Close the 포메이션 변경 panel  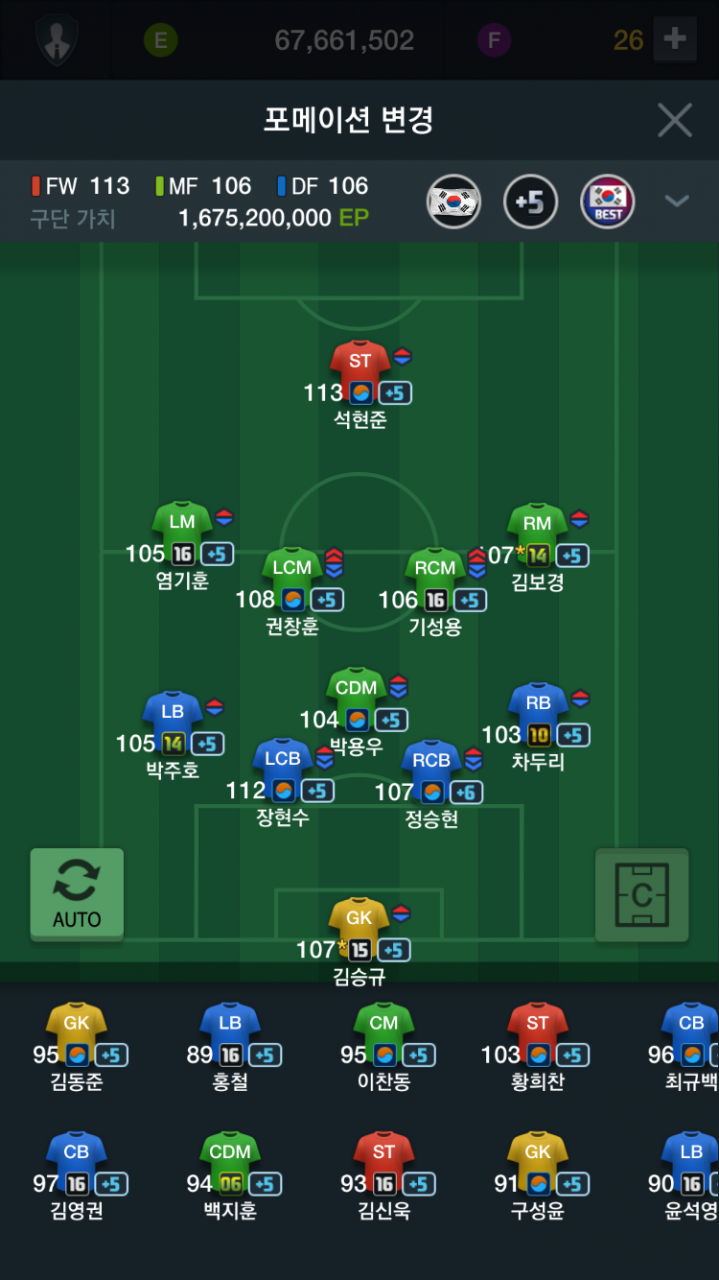[674, 120]
